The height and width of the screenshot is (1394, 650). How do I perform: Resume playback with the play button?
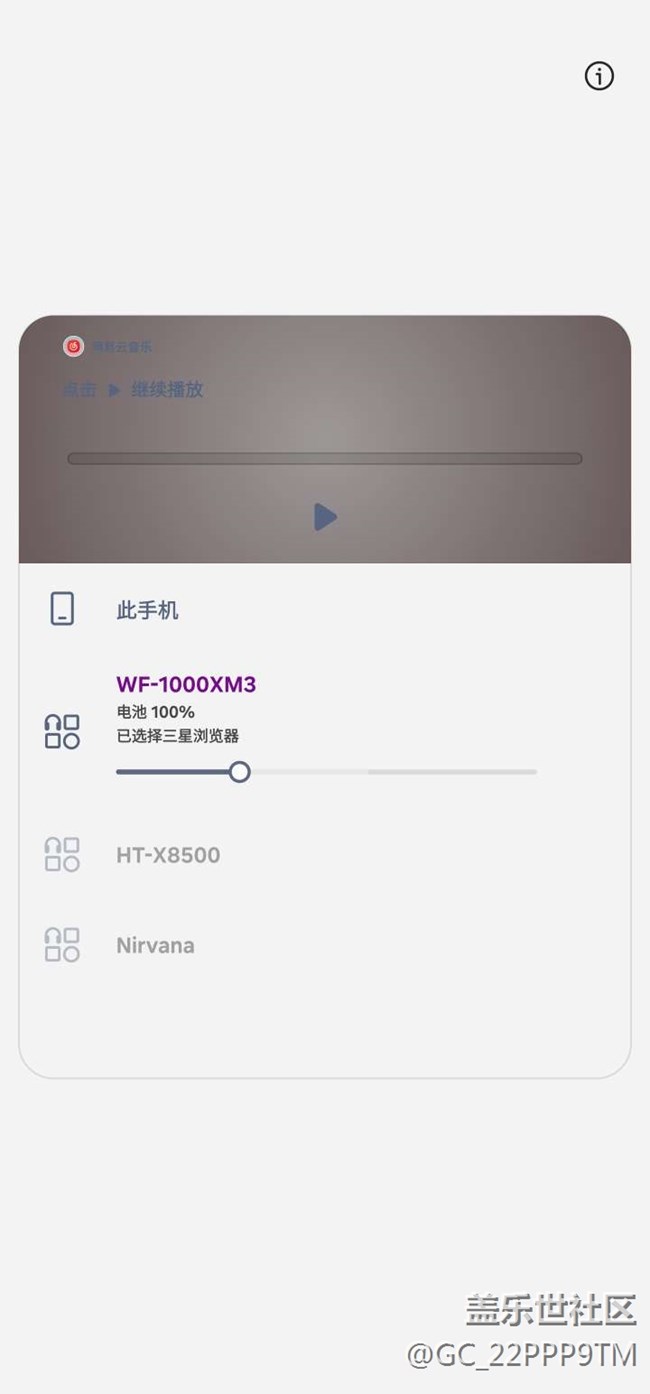325,517
